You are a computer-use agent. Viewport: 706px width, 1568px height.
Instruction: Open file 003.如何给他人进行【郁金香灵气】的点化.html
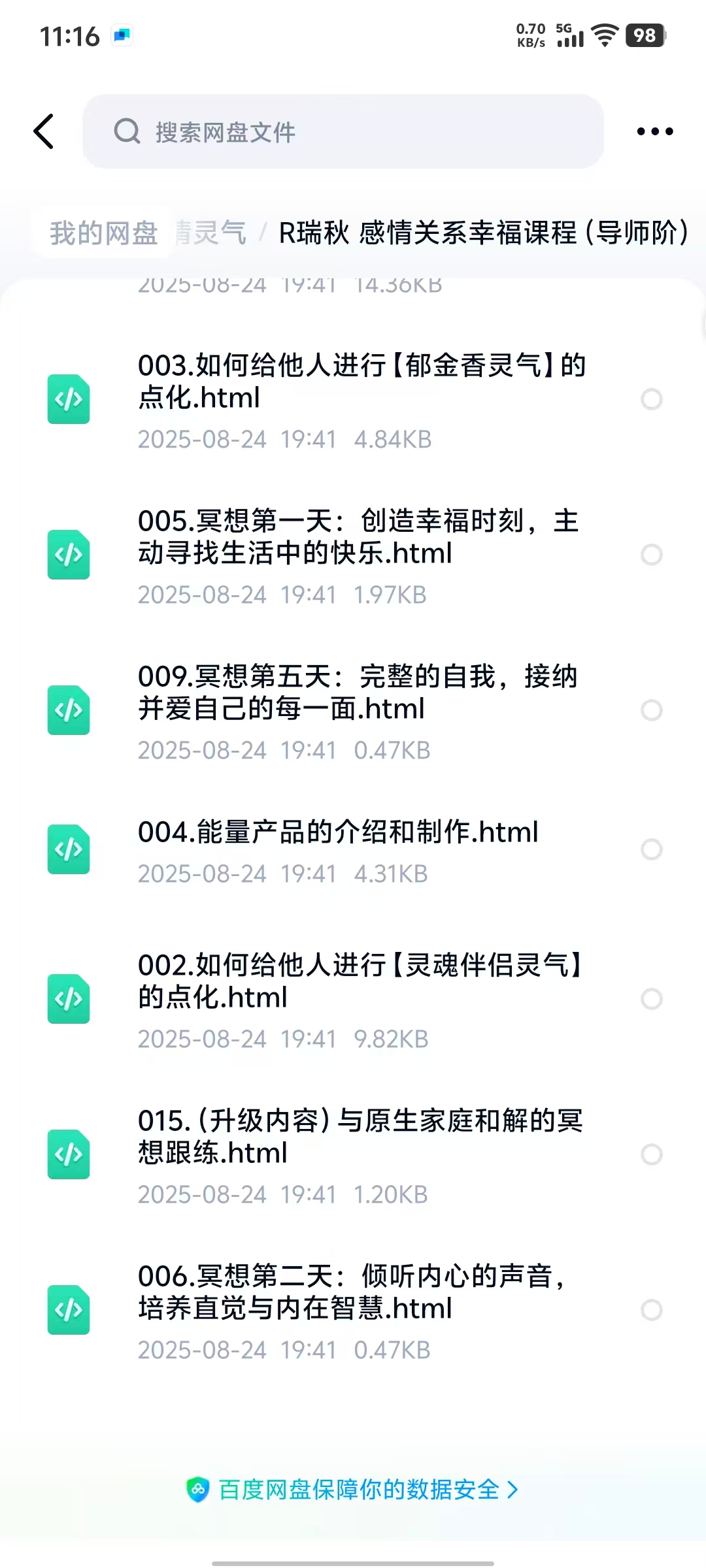[361, 382]
